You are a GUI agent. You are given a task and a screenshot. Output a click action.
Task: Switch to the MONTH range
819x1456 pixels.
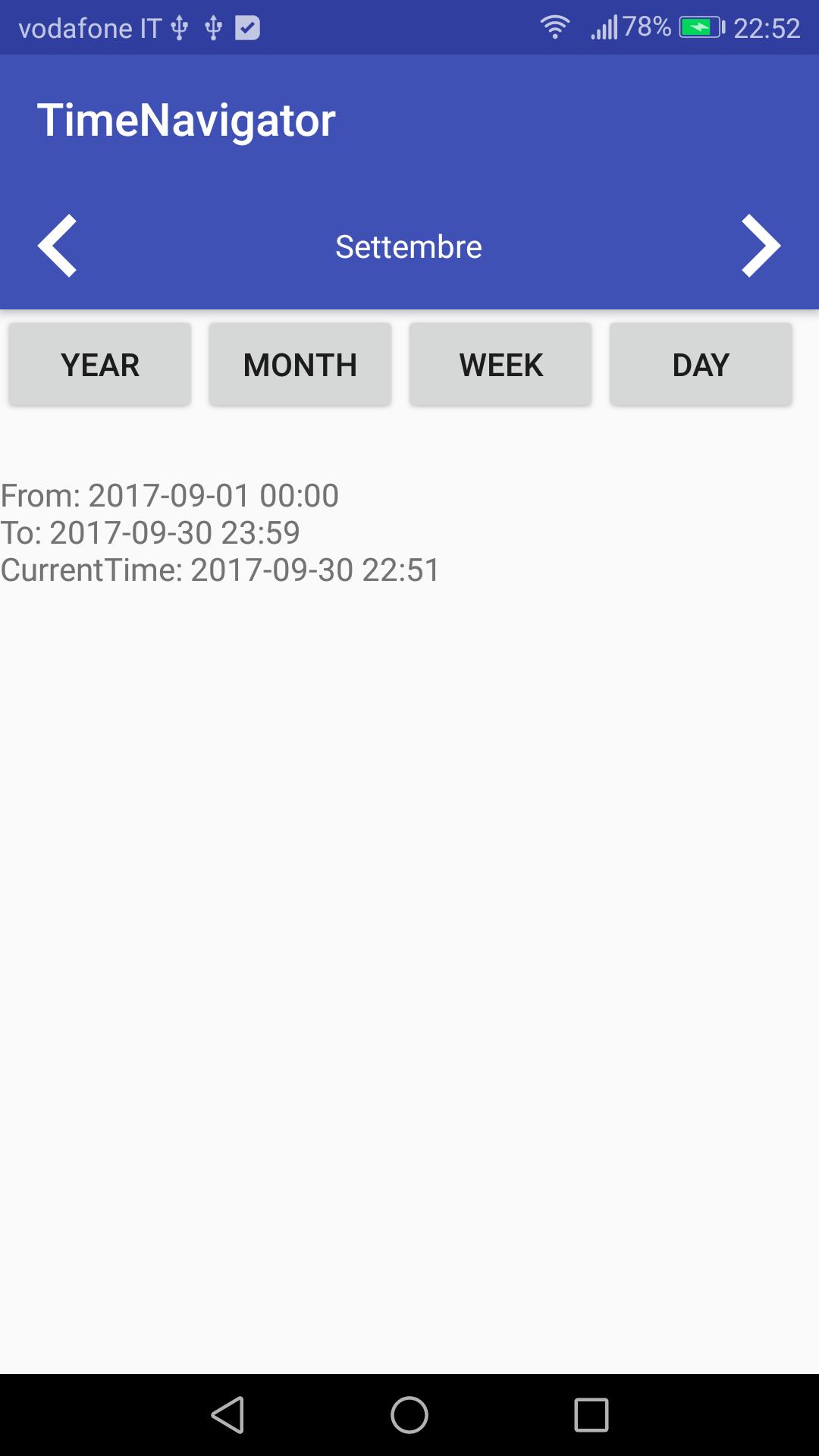pos(300,365)
